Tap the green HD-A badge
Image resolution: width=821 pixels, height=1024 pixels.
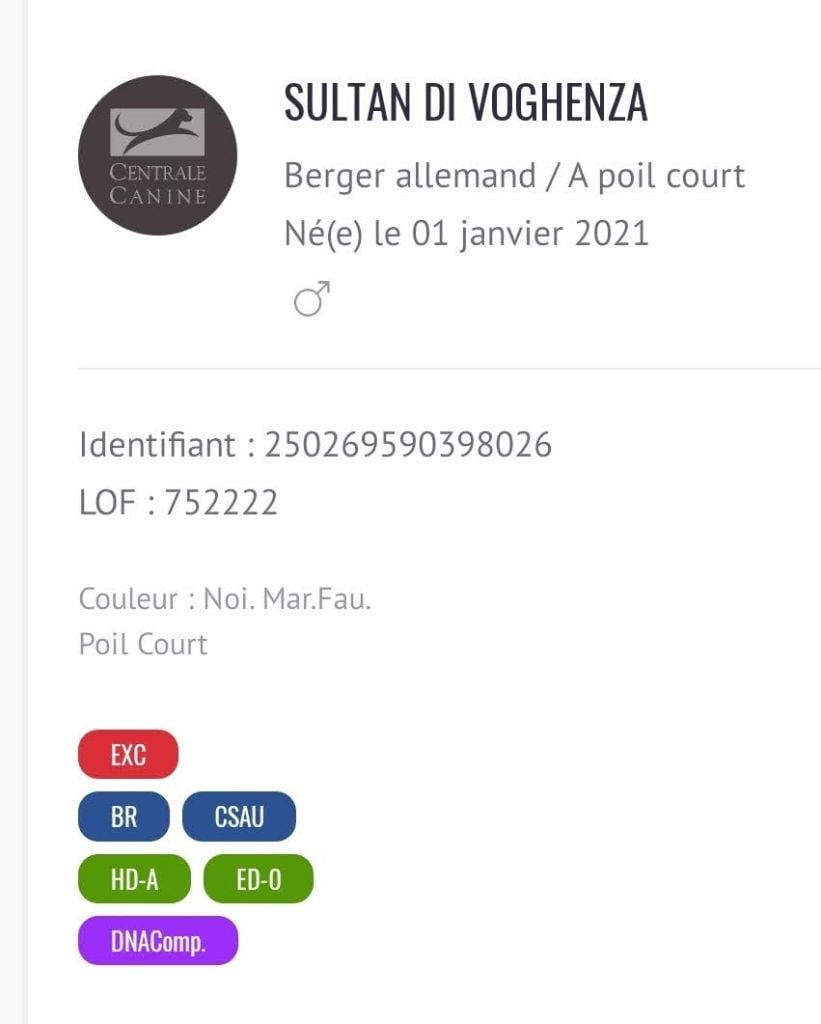tap(135, 879)
